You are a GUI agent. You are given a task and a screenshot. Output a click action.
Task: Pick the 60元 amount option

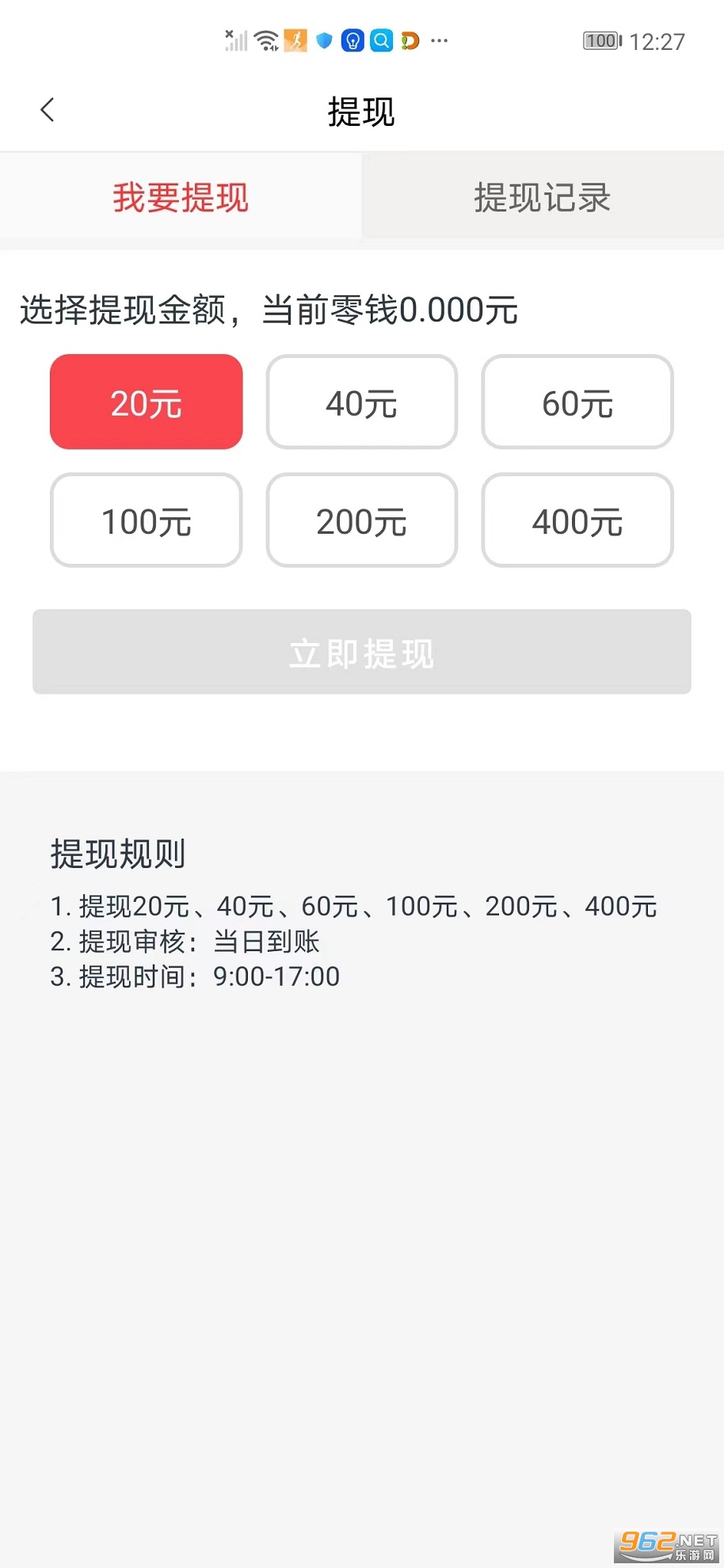[577, 402]
